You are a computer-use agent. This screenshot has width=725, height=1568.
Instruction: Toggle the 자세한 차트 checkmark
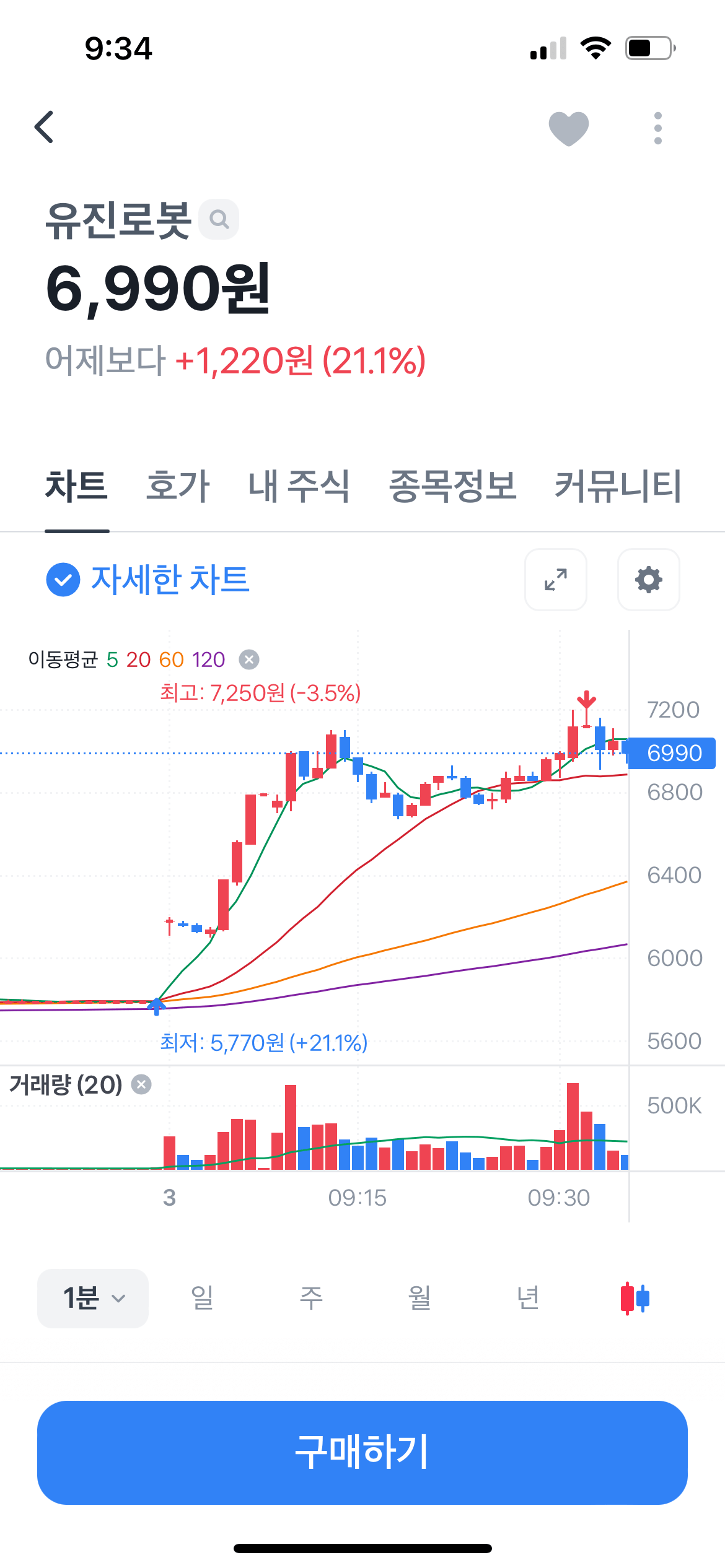click(x=62, y=580)
